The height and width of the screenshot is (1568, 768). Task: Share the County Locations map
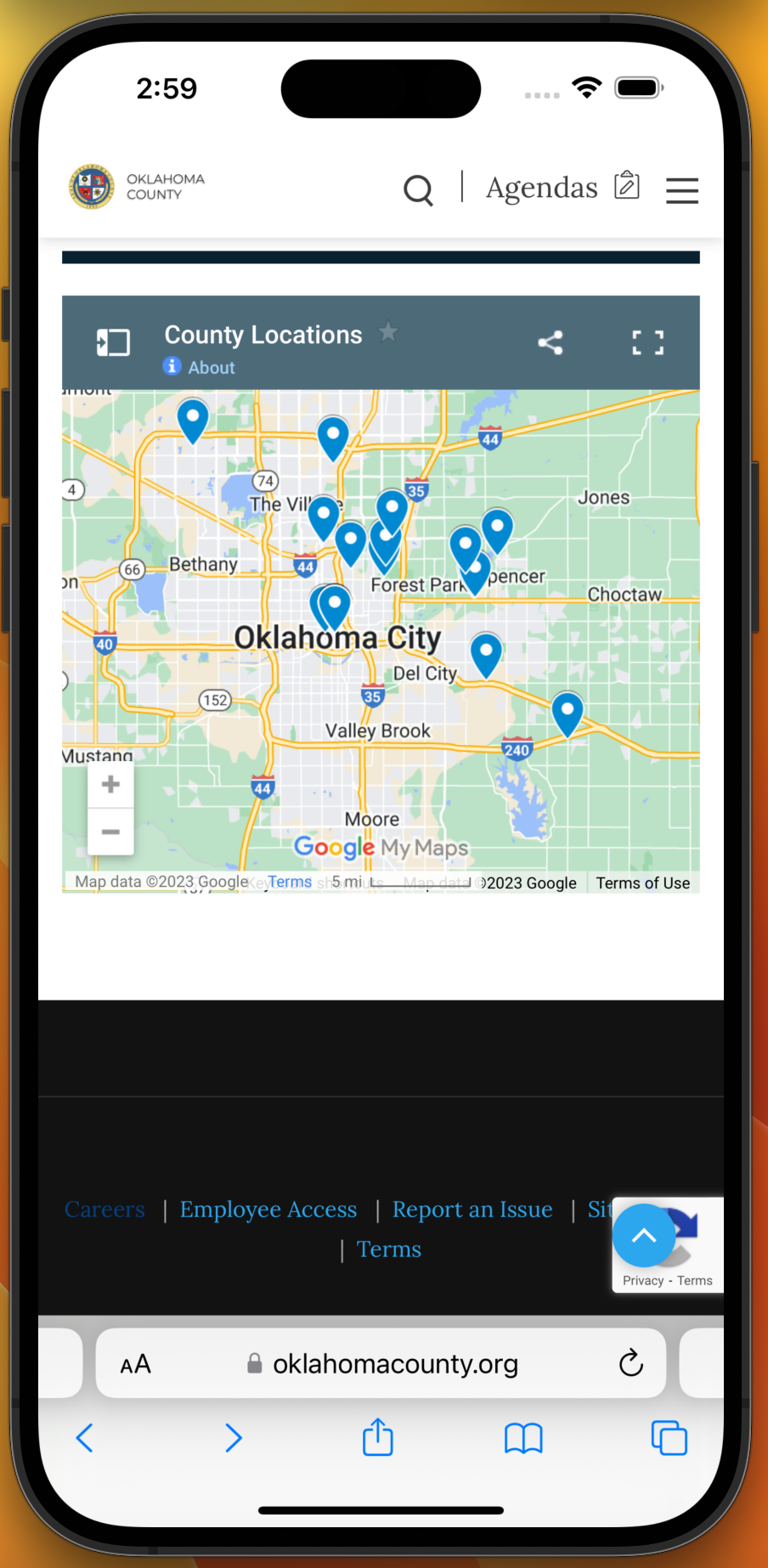pos(551,342)
